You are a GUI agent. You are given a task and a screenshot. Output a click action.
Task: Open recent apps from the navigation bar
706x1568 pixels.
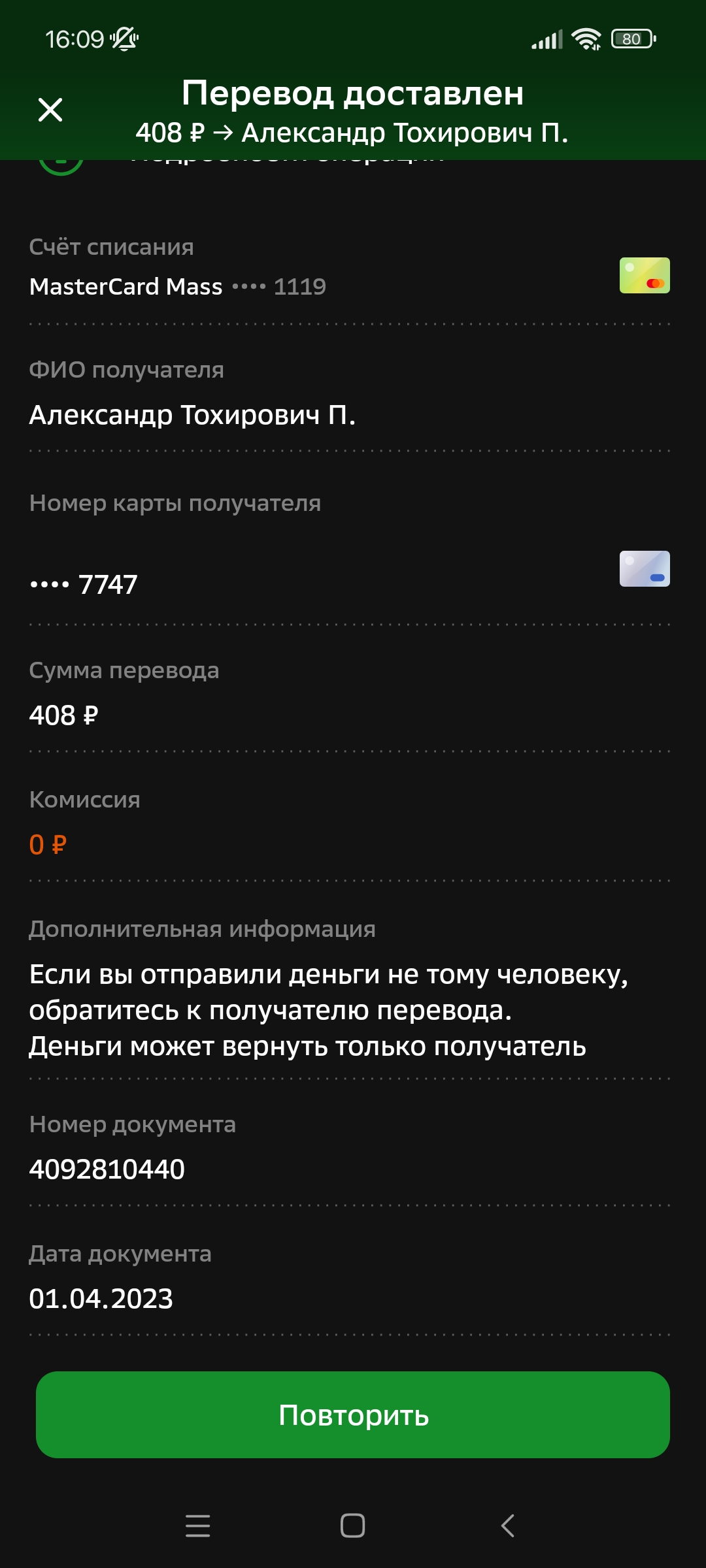[x=197, y=1526]
